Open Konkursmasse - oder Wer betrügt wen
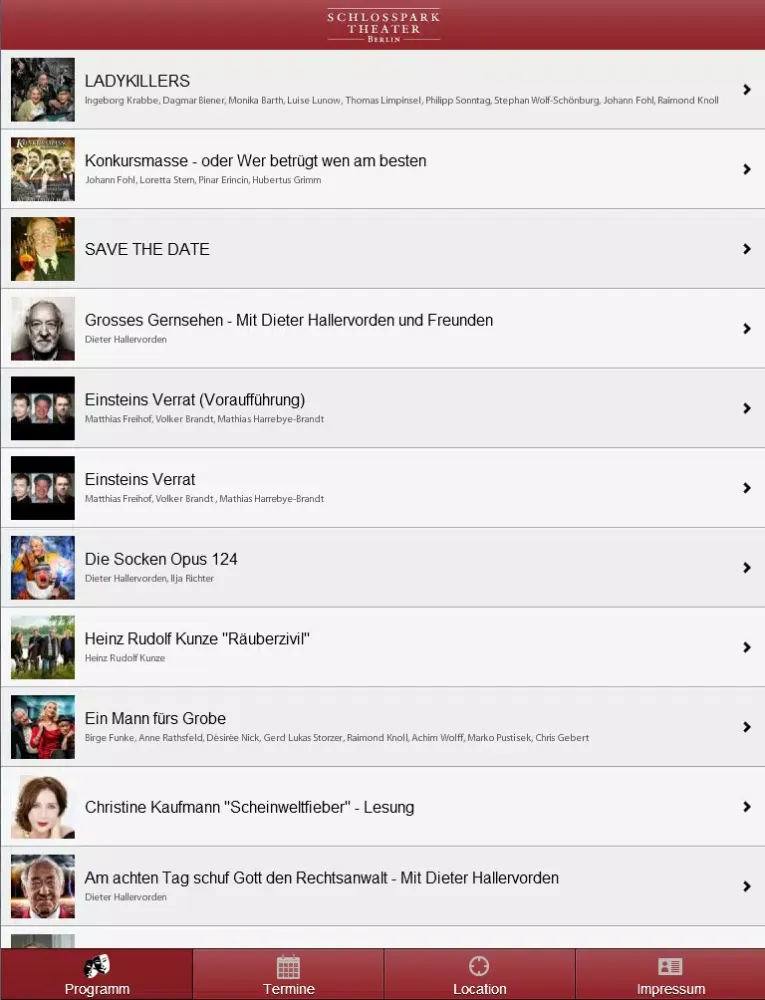This screenshot has width=765, height=1000. point(382,169)
